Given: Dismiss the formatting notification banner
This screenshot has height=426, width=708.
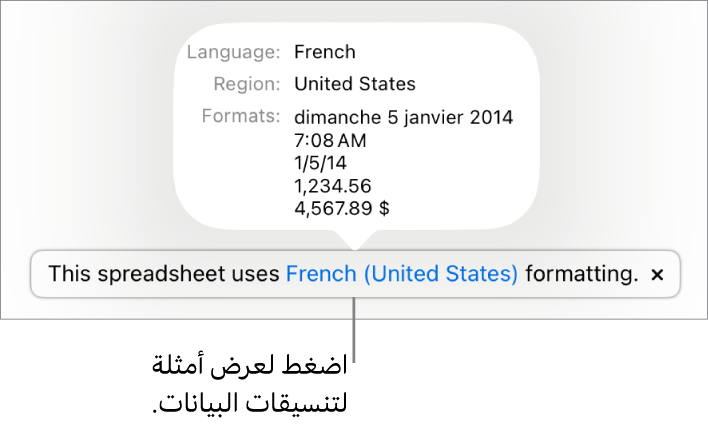Looking at the screenshot, I should click(x=657, y=275).
